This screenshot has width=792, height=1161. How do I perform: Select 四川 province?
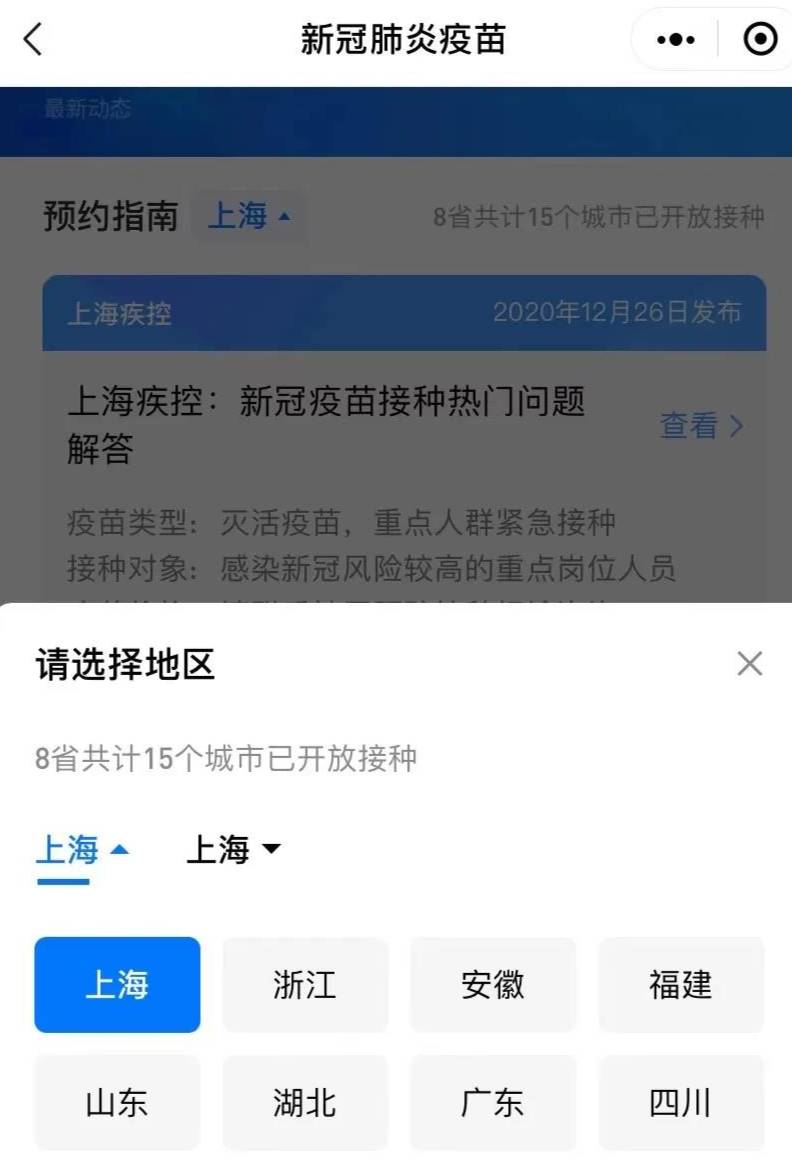pos(681,1103)
